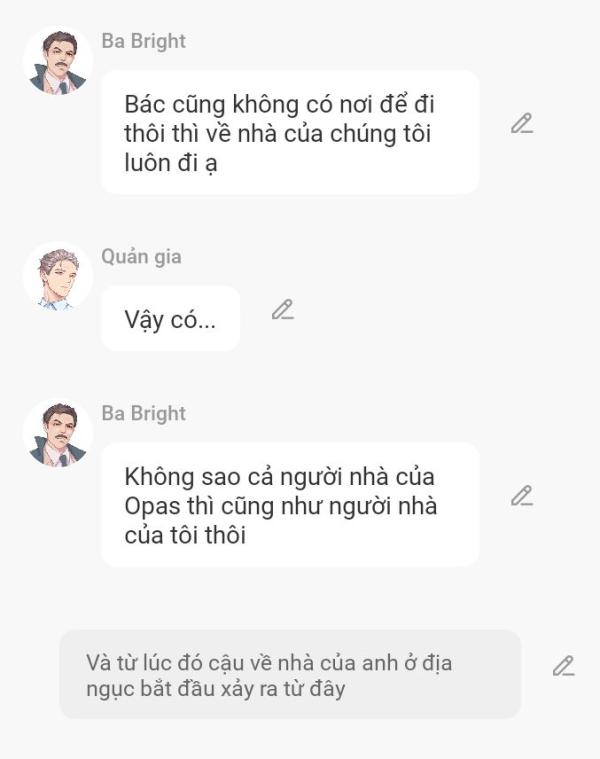Edit Quản gia's "Vậy có..." message
The width and height of the screenshot is (600, 759).
(283, 310)
